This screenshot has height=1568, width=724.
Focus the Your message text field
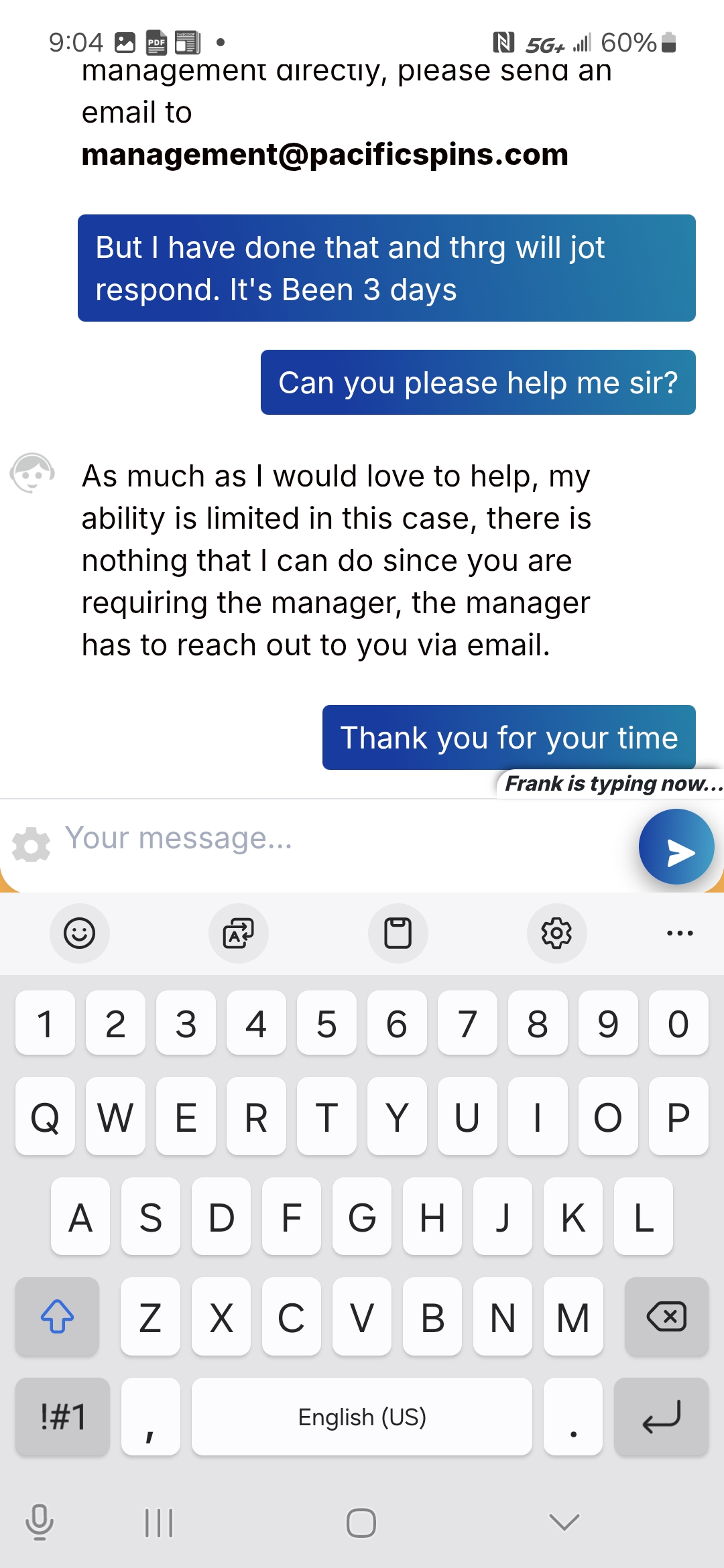click(x=345, y=839)
